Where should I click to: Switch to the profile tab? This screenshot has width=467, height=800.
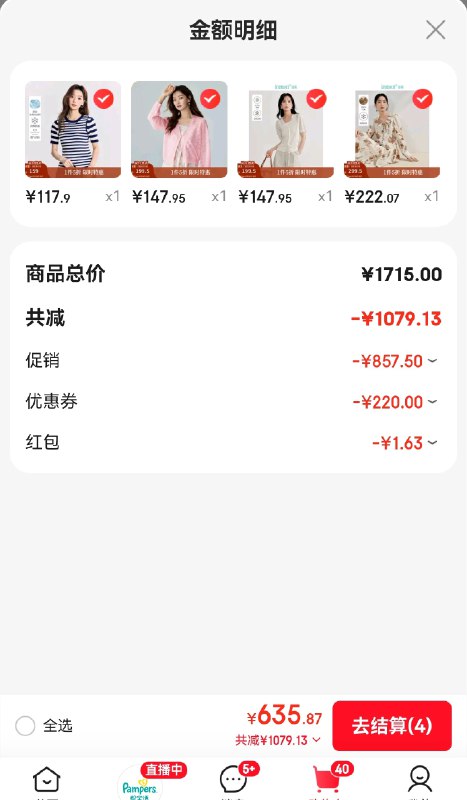click(x=420, y=781)
